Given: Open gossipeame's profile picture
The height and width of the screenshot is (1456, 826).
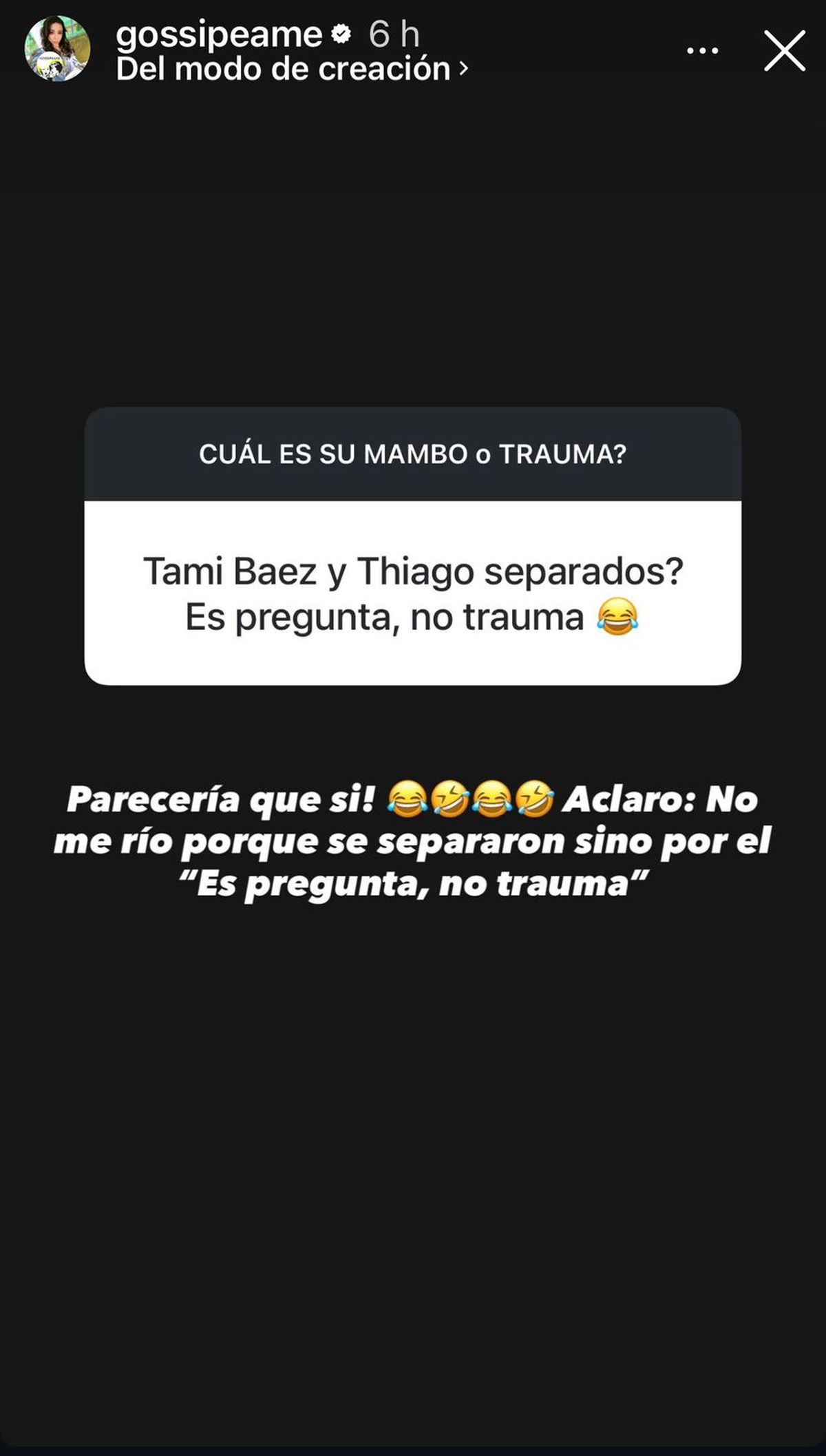Looking at the screenshot, I should tap(58, 49).
